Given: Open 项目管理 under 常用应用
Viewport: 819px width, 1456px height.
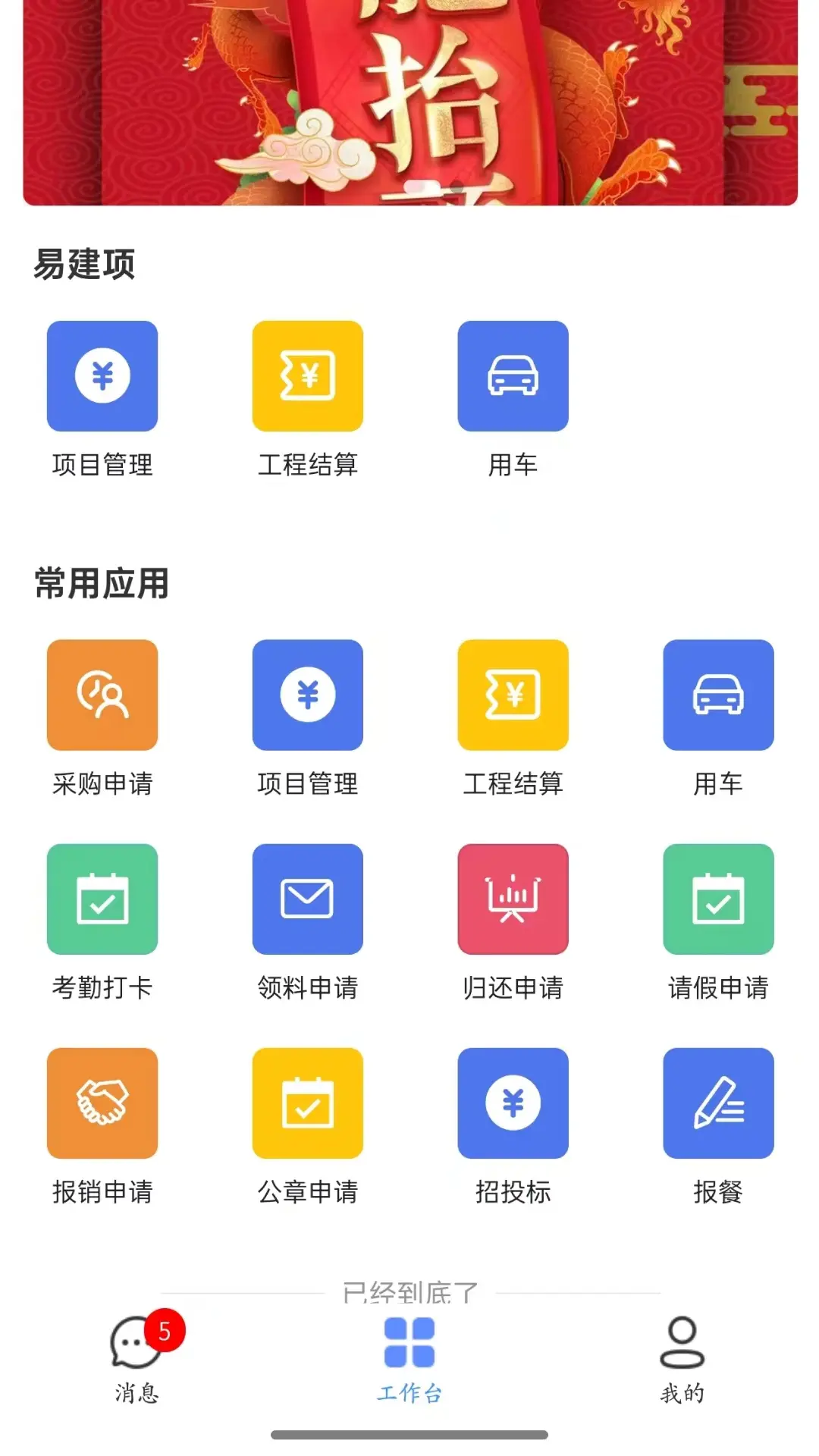Looking at the screenshot, I should pyautogui.click(x=308, y=695).
